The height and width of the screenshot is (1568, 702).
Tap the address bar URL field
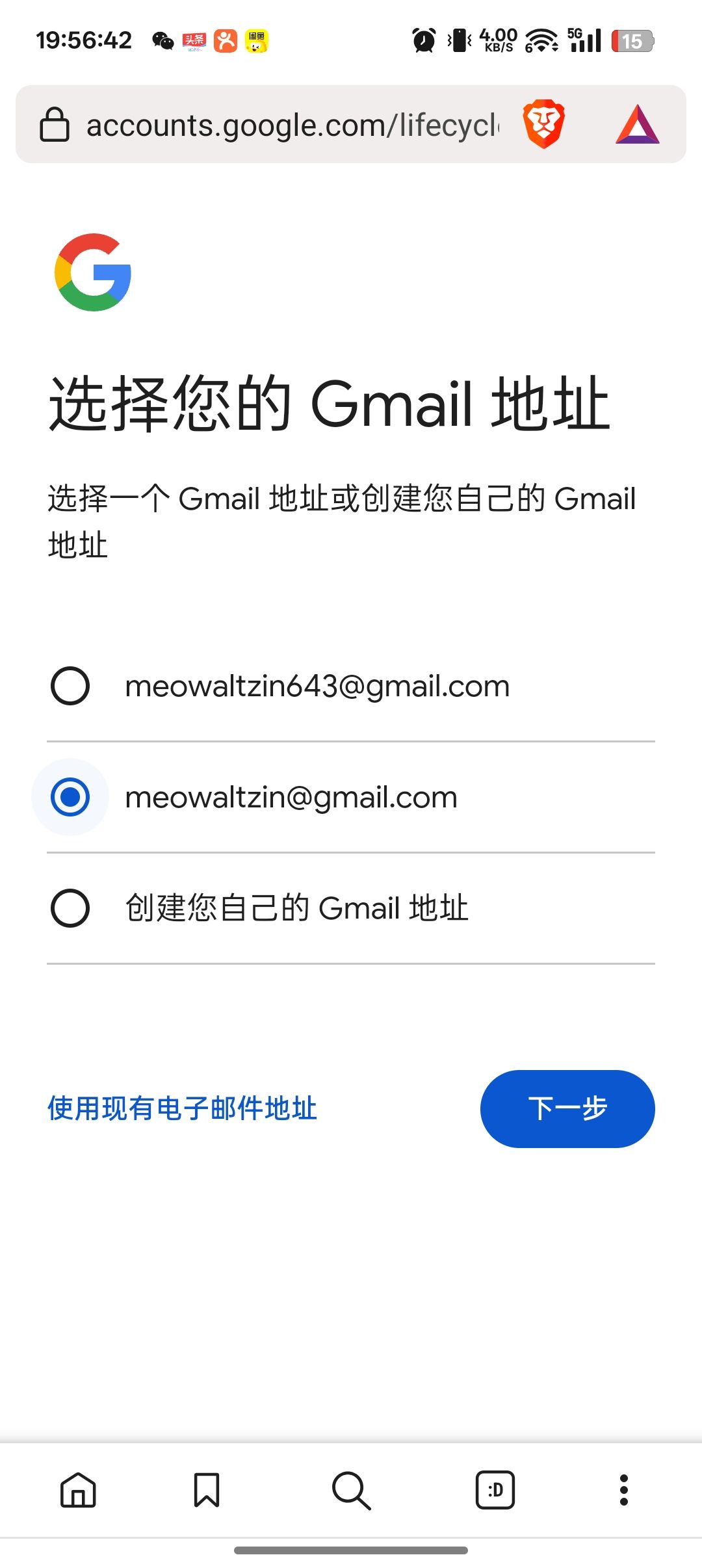pos(292,125)
